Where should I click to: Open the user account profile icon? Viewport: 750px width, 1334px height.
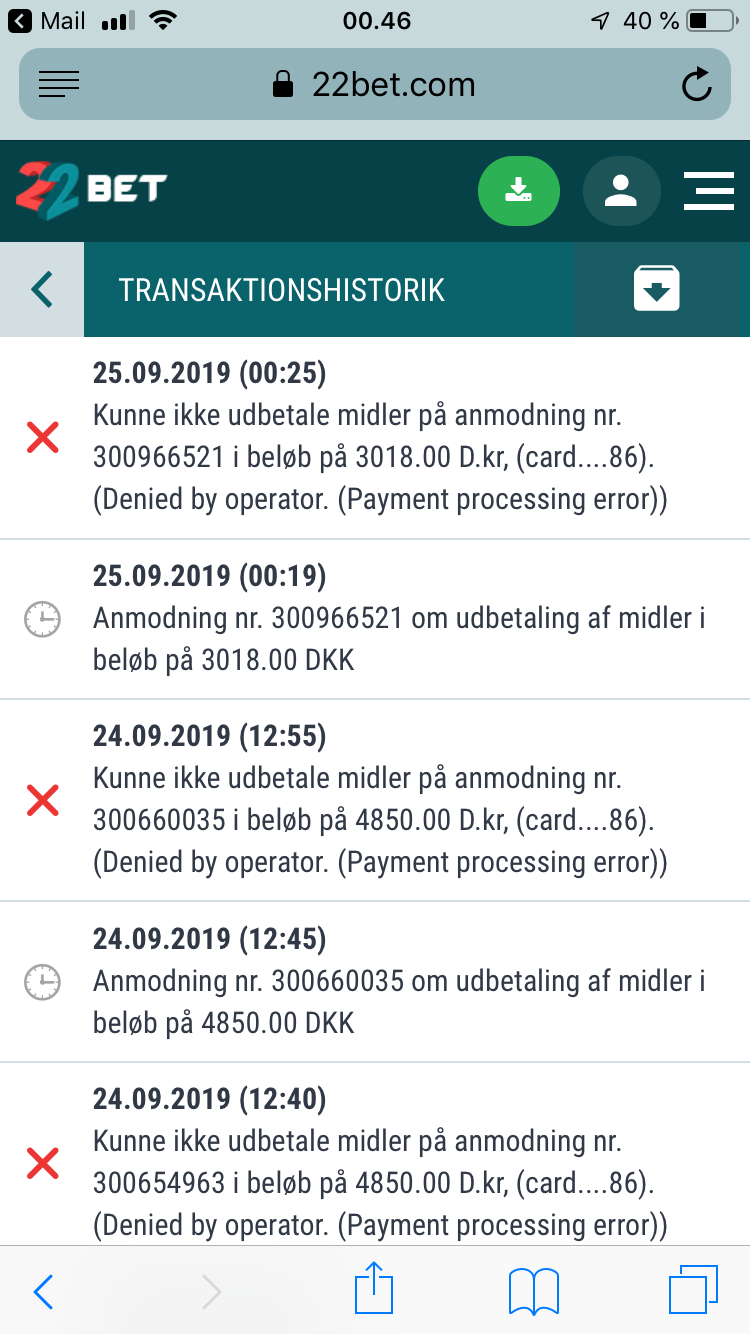coord(621,191)
